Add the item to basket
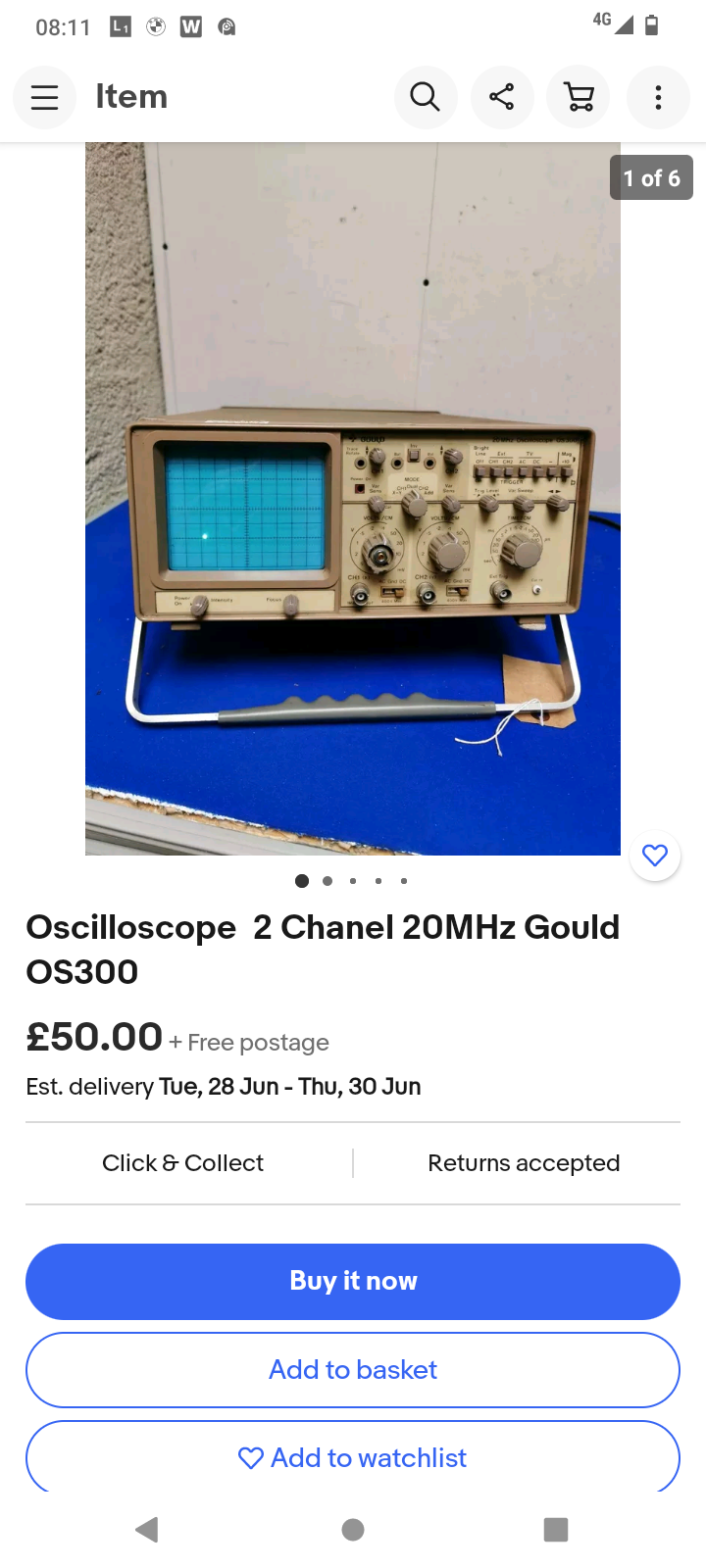The image size is (706, 1568). tap(353, 1369)
